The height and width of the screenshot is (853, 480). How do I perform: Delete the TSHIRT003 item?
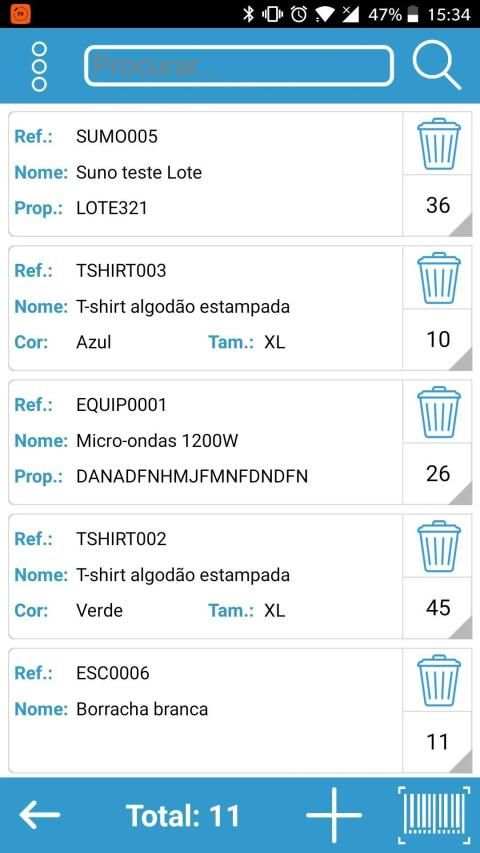(x=439, y=278)
